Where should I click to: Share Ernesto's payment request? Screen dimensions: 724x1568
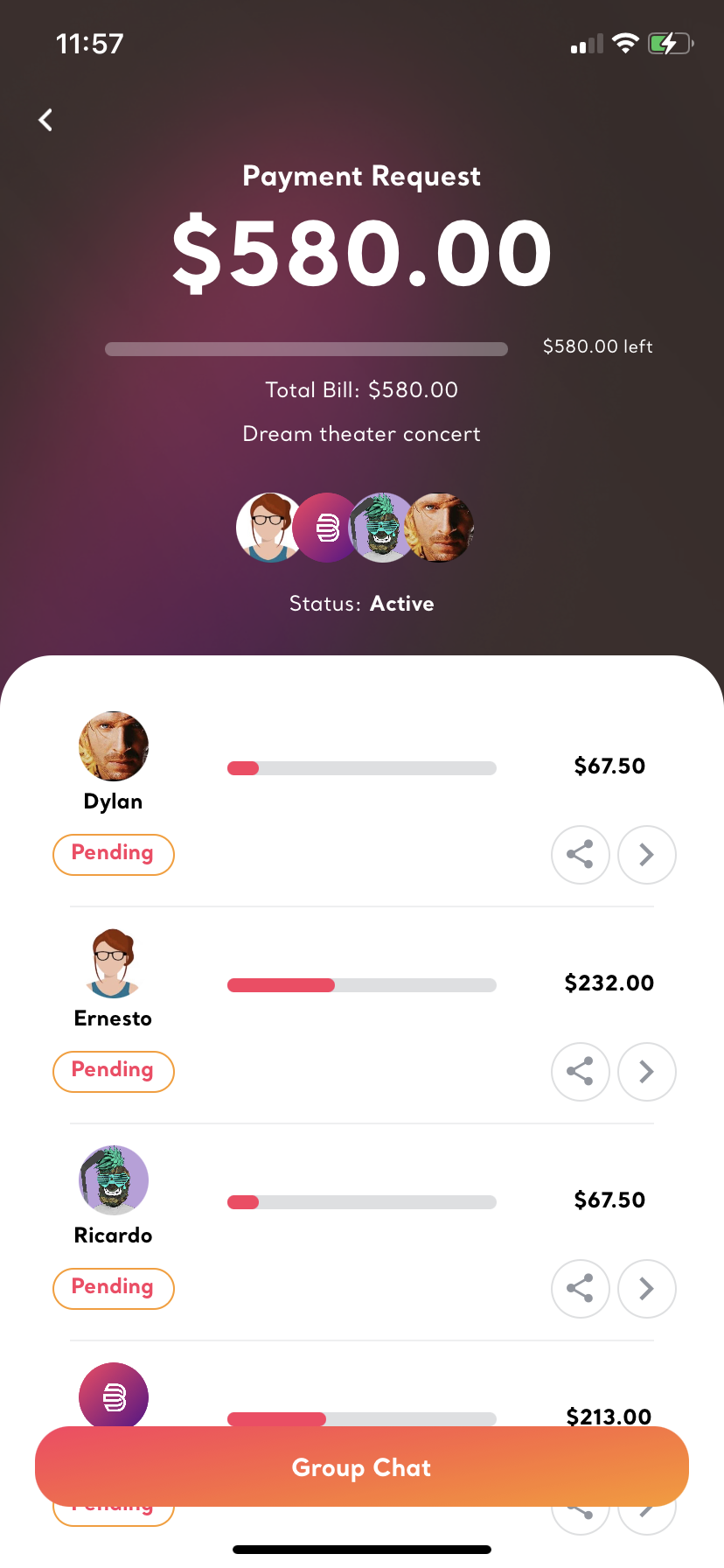(580, 1071)
